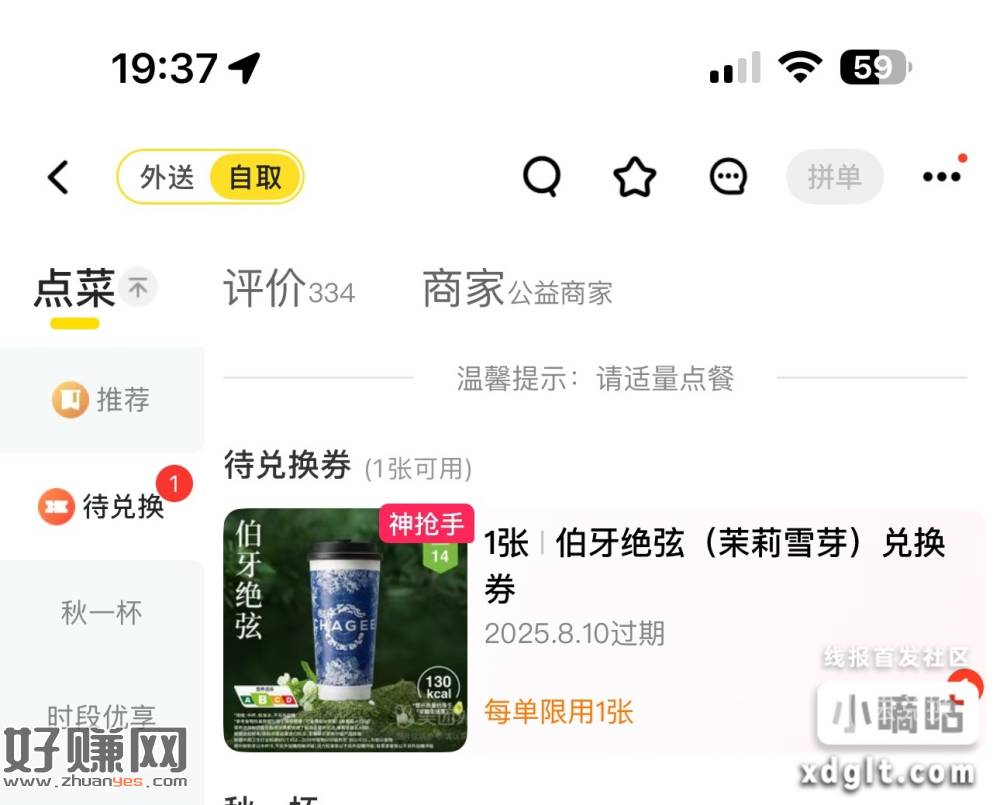Favorite this store with the star icon
Screen dimensions: 1000x805
pos(634,178)
